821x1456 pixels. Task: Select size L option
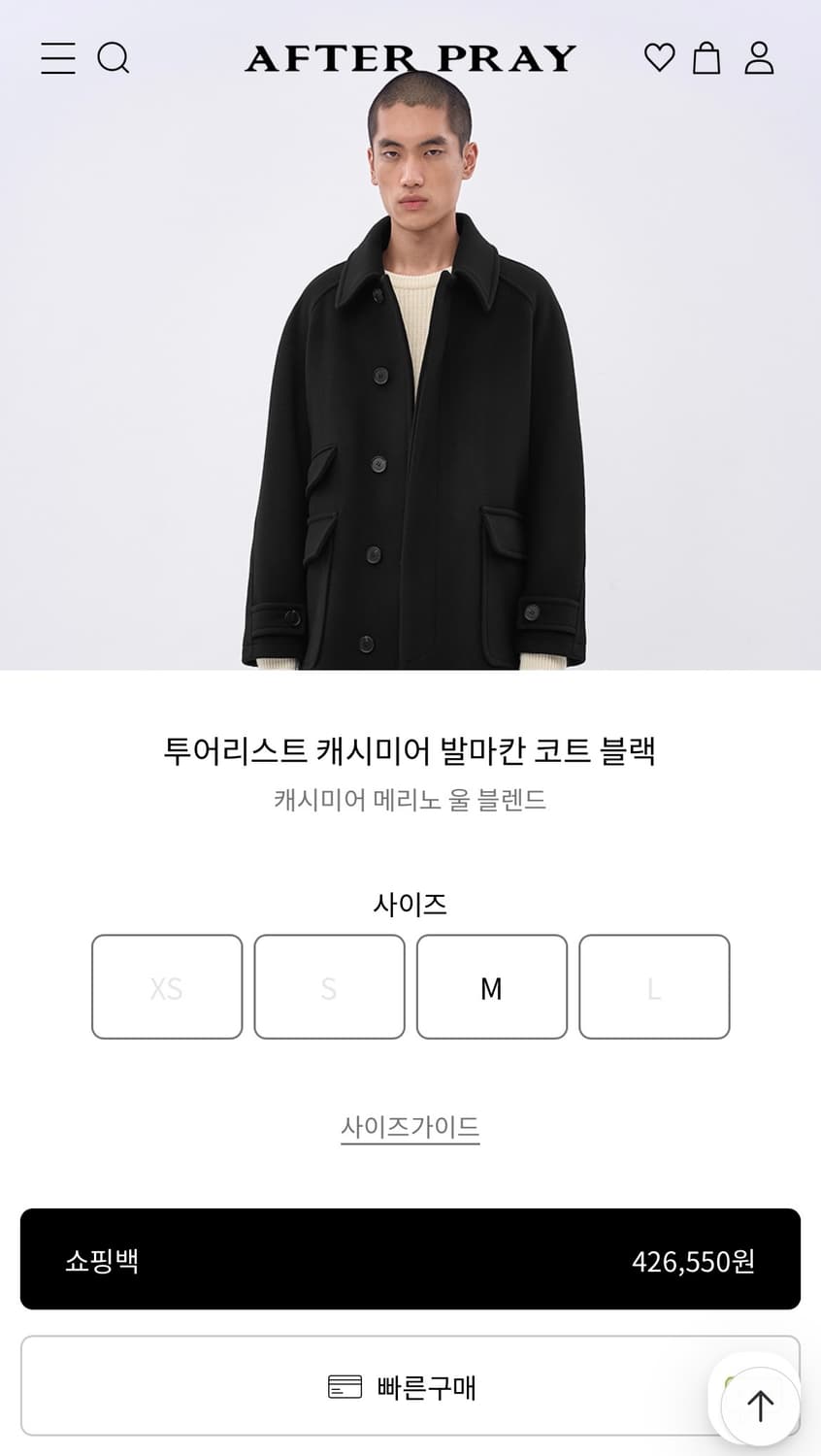[654, 987]
